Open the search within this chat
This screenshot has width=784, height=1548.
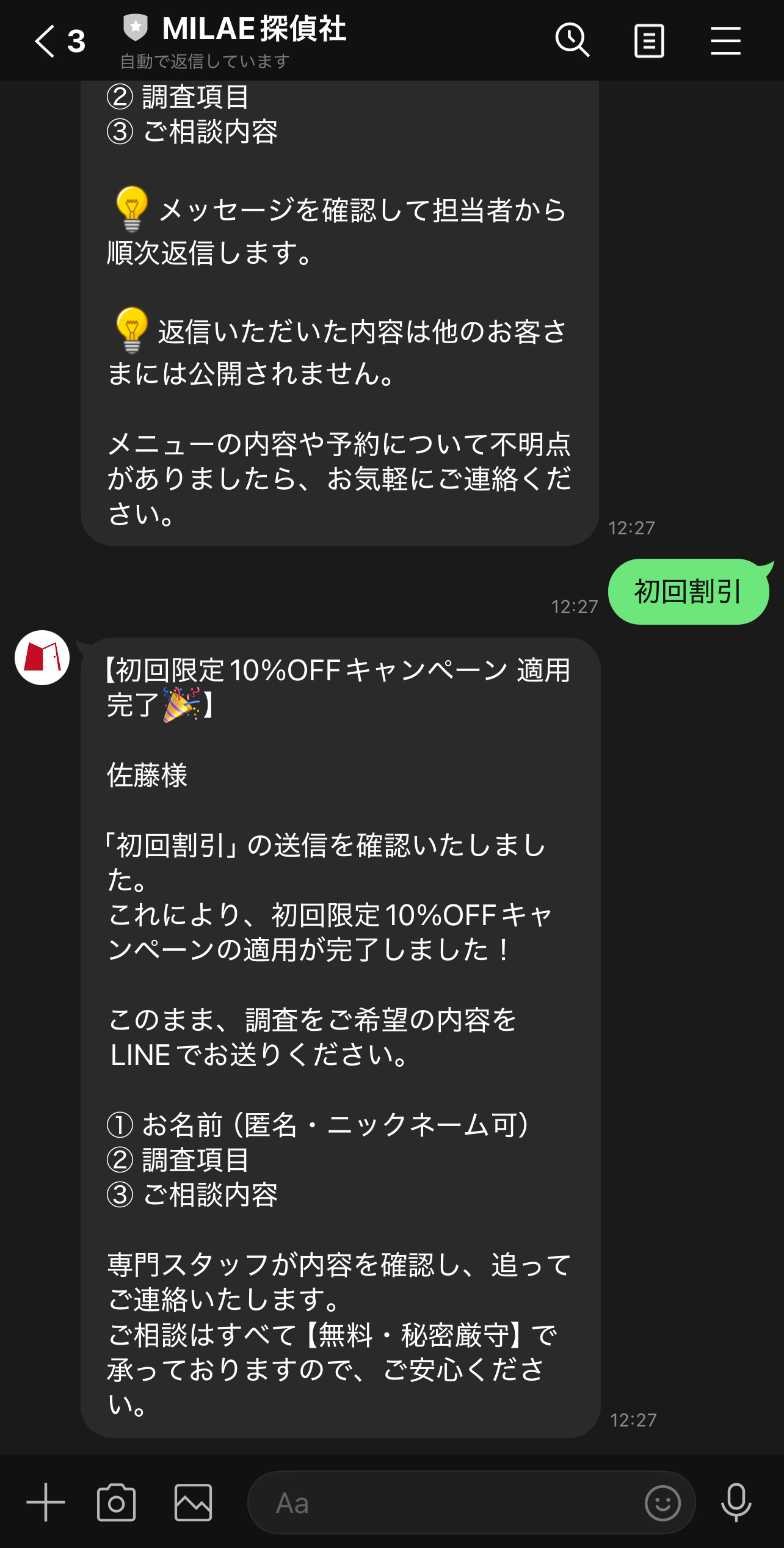tap(572, 41)
